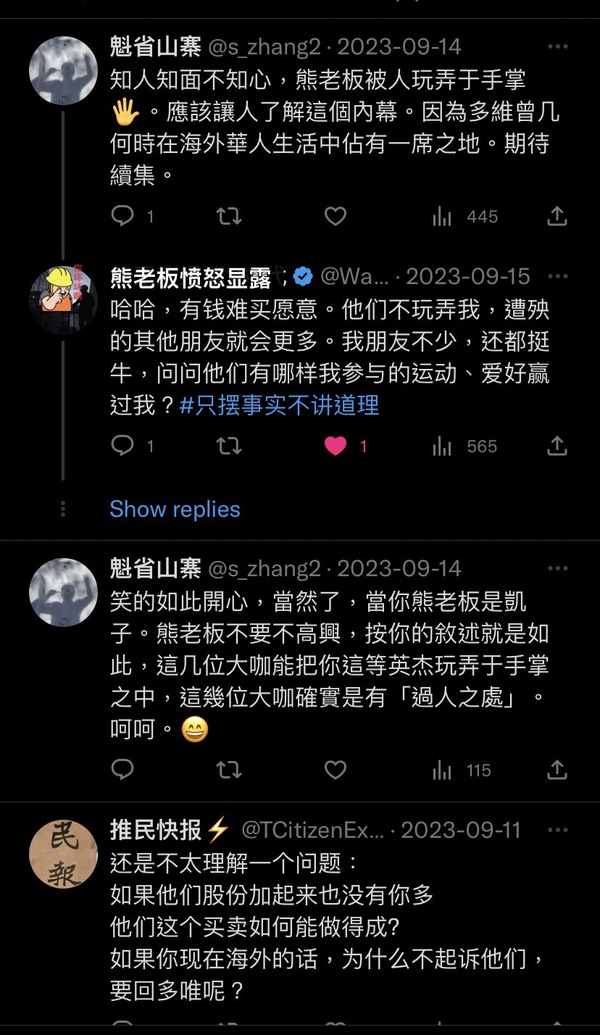Retweet 魁省山寨 tweet with 115 views
The image size is (600, 1035).
click(x=229, y=769)
